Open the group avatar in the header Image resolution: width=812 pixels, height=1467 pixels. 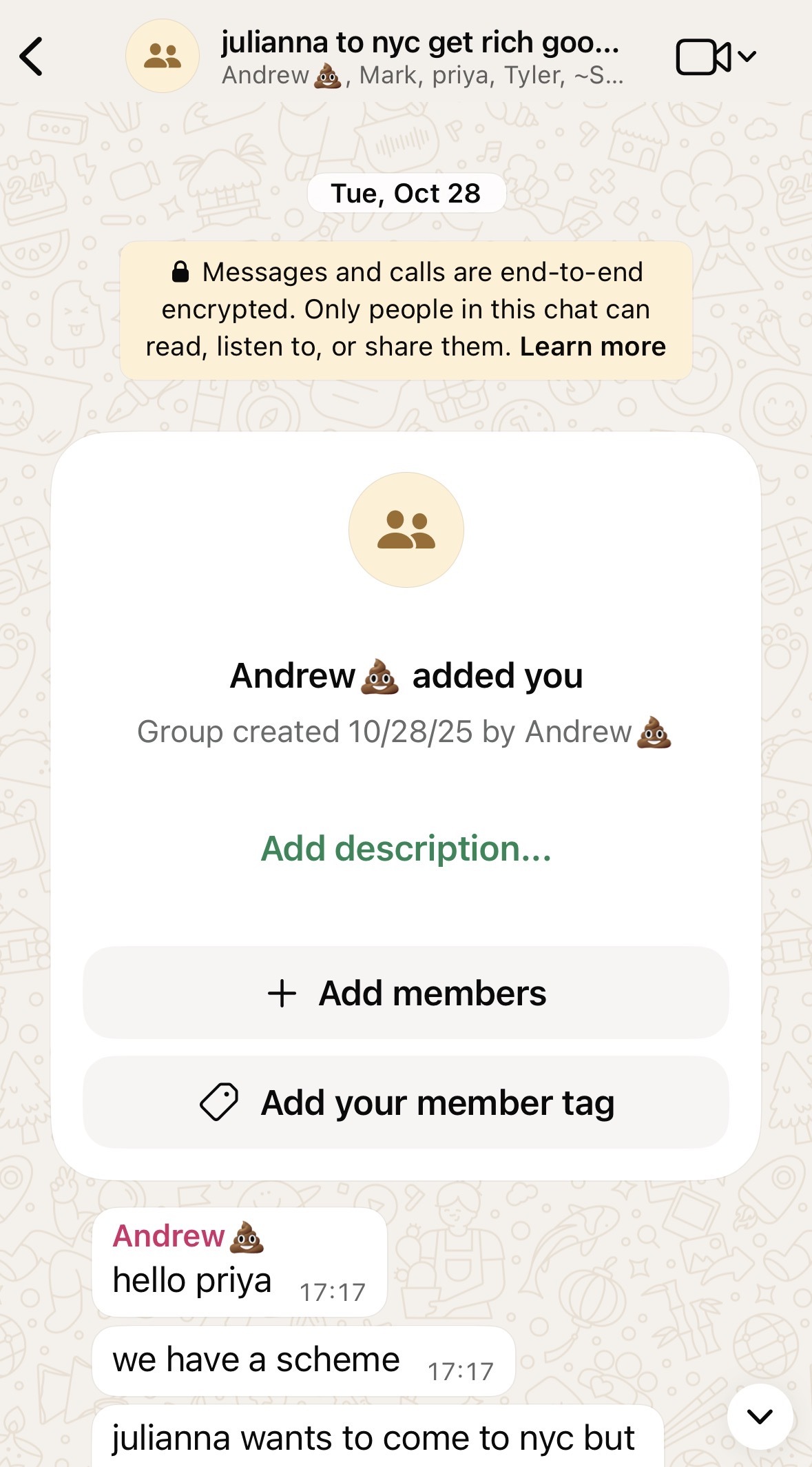point(163,57)
